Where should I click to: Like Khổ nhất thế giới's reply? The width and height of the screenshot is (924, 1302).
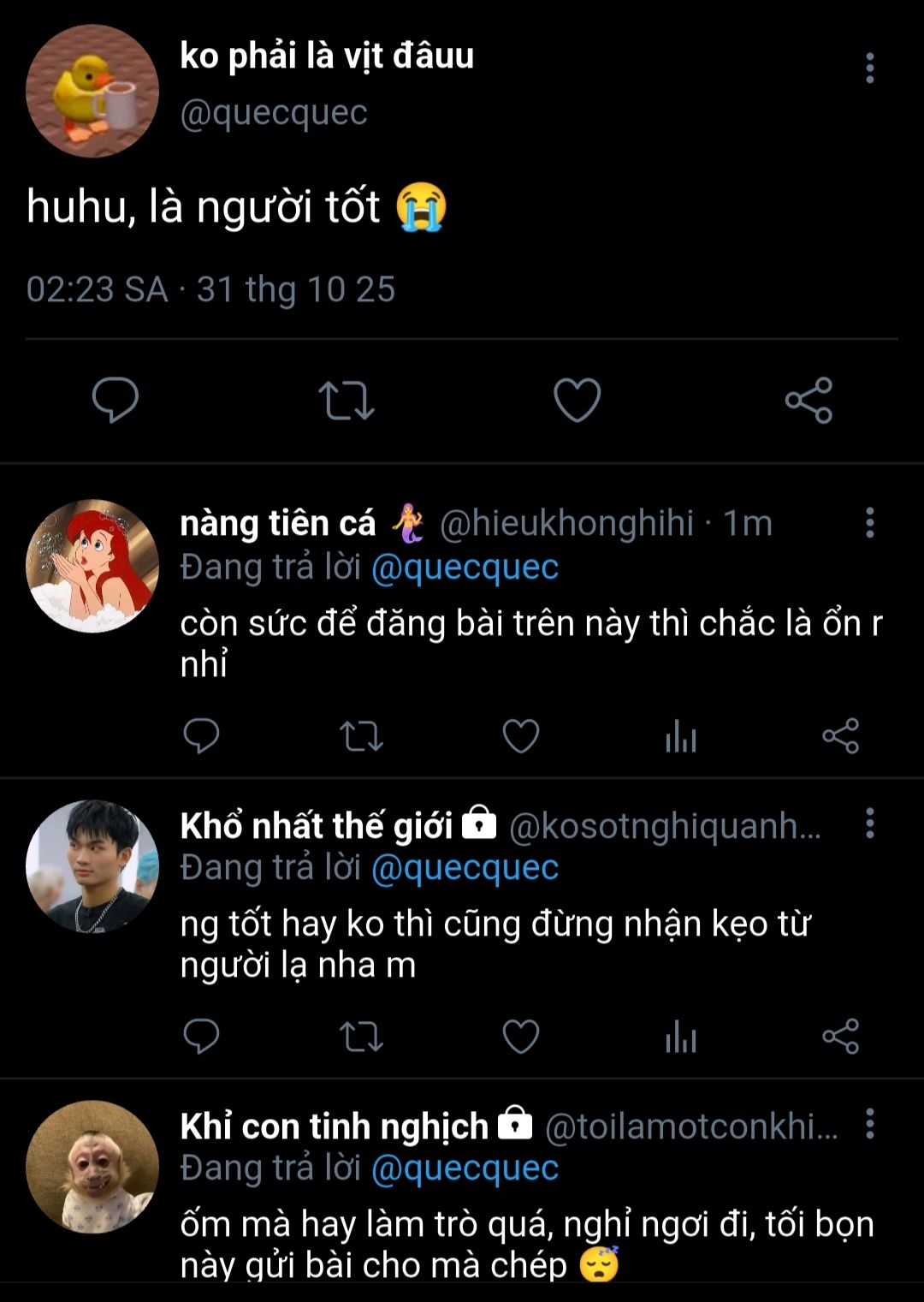pos(520,1037)
